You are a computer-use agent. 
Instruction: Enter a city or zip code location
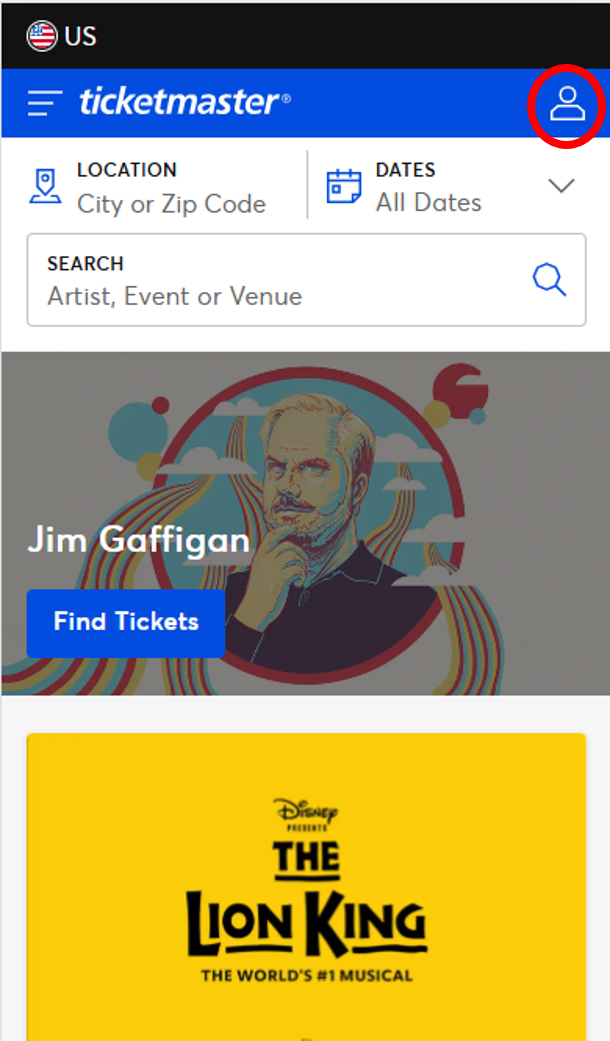tap(170, 204)
